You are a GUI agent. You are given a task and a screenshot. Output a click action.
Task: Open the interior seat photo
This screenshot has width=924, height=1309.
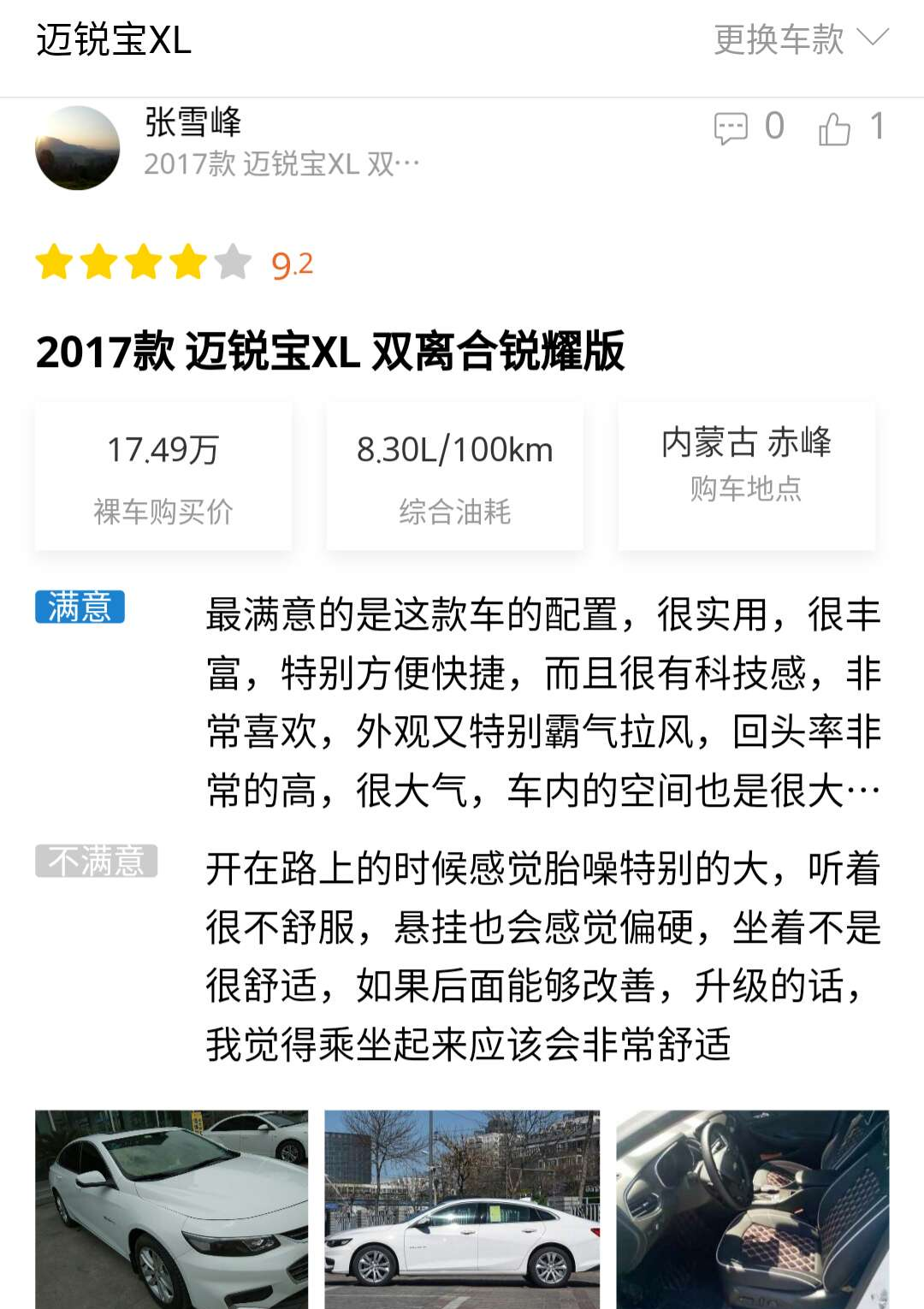click(x=753, y=1208)
